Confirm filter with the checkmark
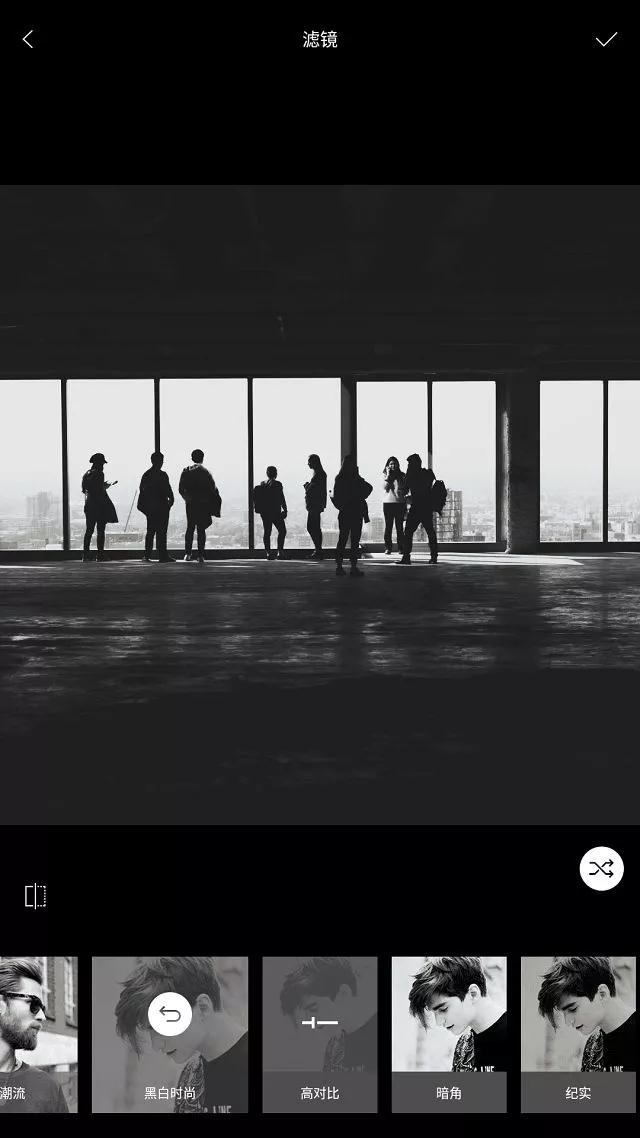Screen dimensions: 640x1138 coord(606,39)
